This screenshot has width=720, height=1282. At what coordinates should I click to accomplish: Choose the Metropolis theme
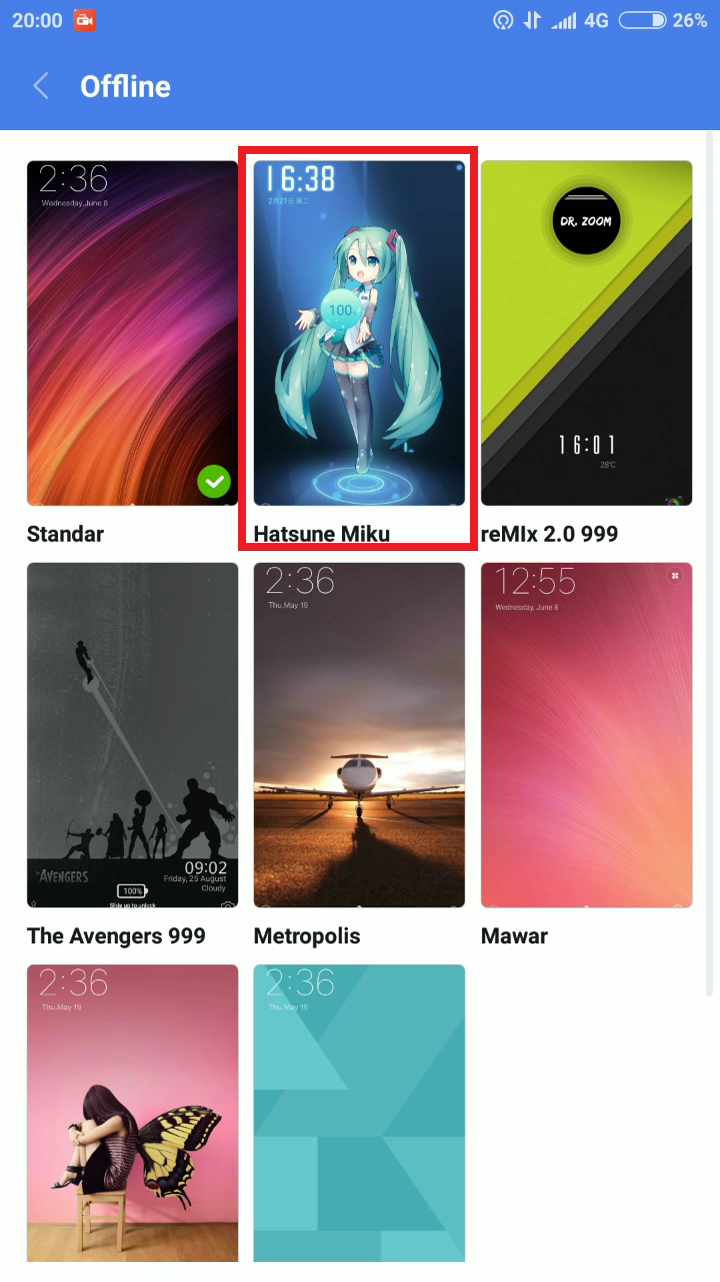click(359, 735)
